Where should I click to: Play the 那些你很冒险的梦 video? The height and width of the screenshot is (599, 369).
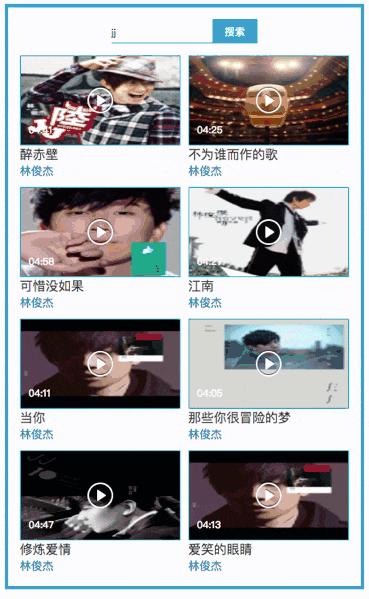pos(269,364)
